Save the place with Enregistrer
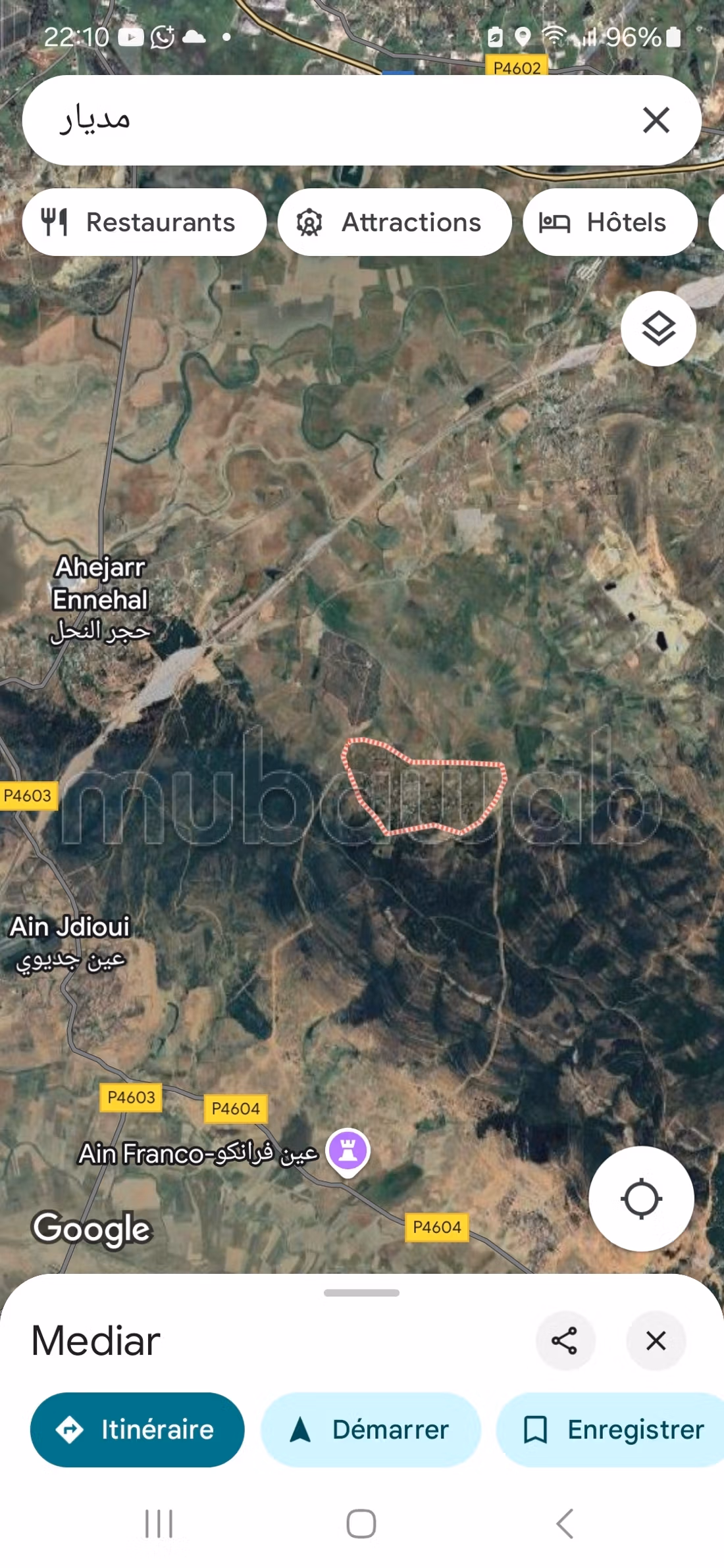 coord(611,1429)
